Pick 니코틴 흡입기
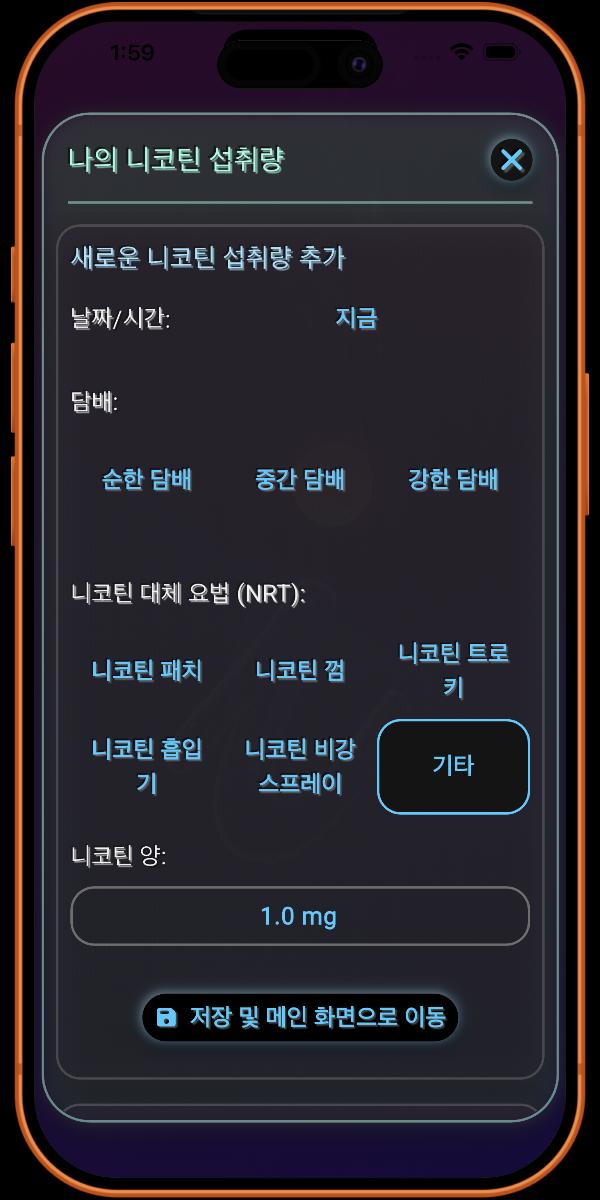Viewport: 600px width, 1200px height. coord(147,766)
